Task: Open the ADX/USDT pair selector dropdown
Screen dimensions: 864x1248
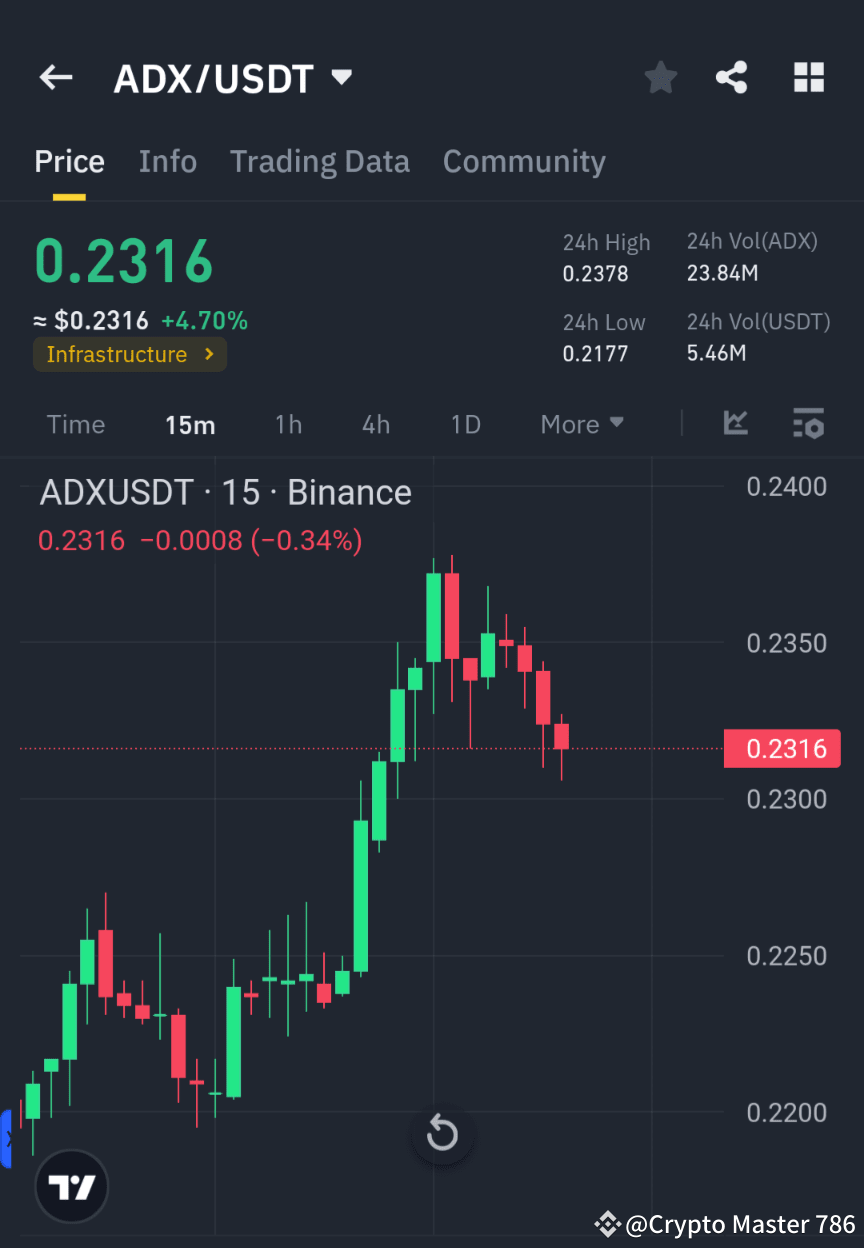Action: click(340, 77)
